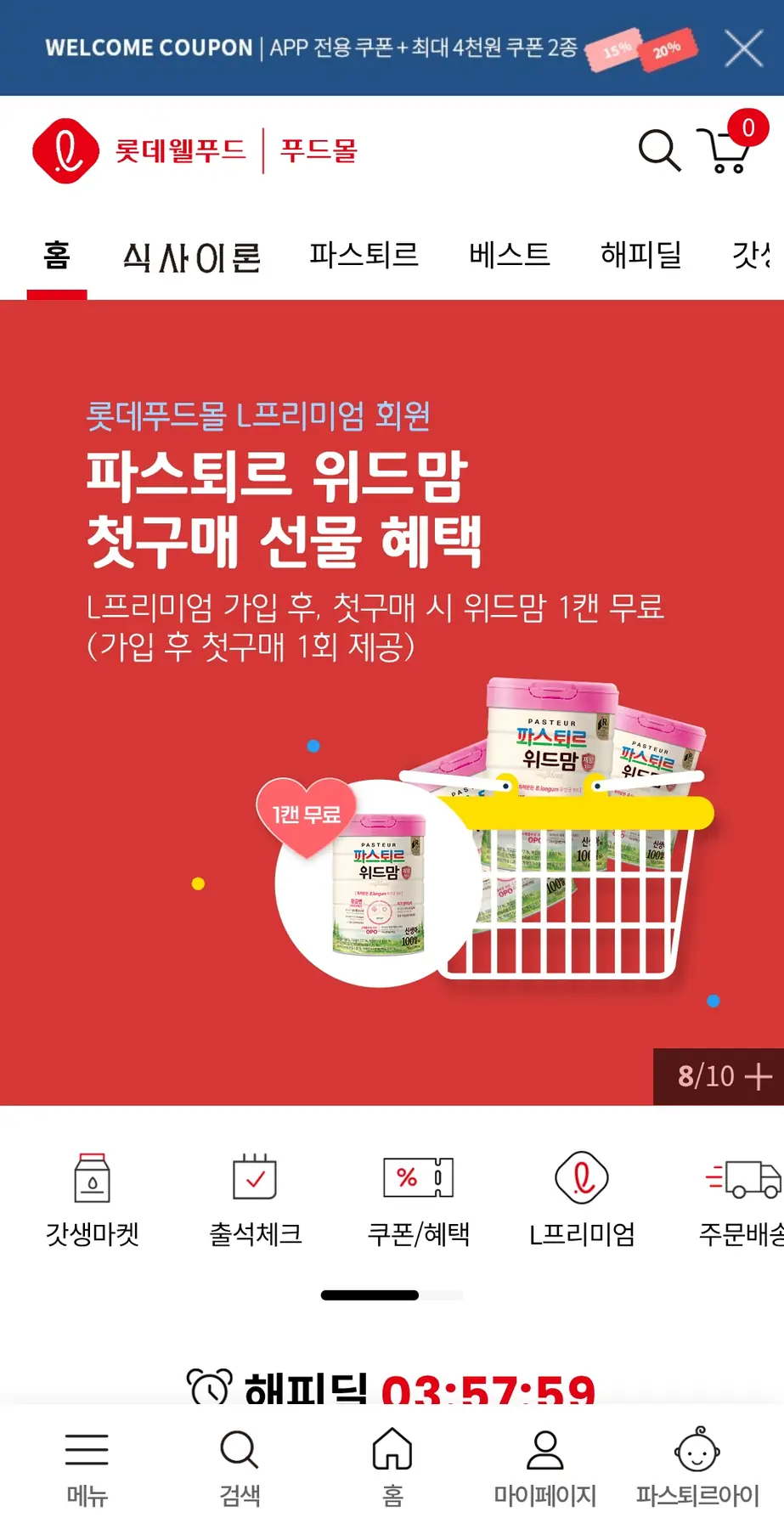
Task: Tap the 롯데웰푸드 푸드몰 logo
Action: 195,151
